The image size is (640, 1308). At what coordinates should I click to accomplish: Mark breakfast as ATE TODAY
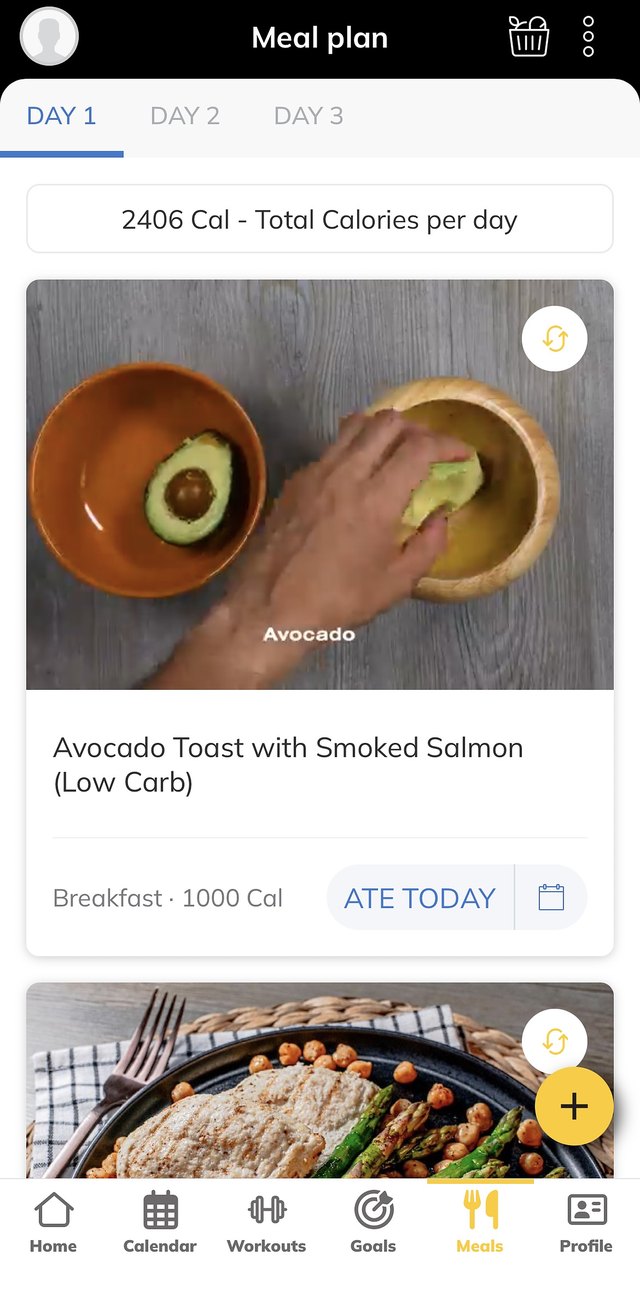[x=420, y=898]
